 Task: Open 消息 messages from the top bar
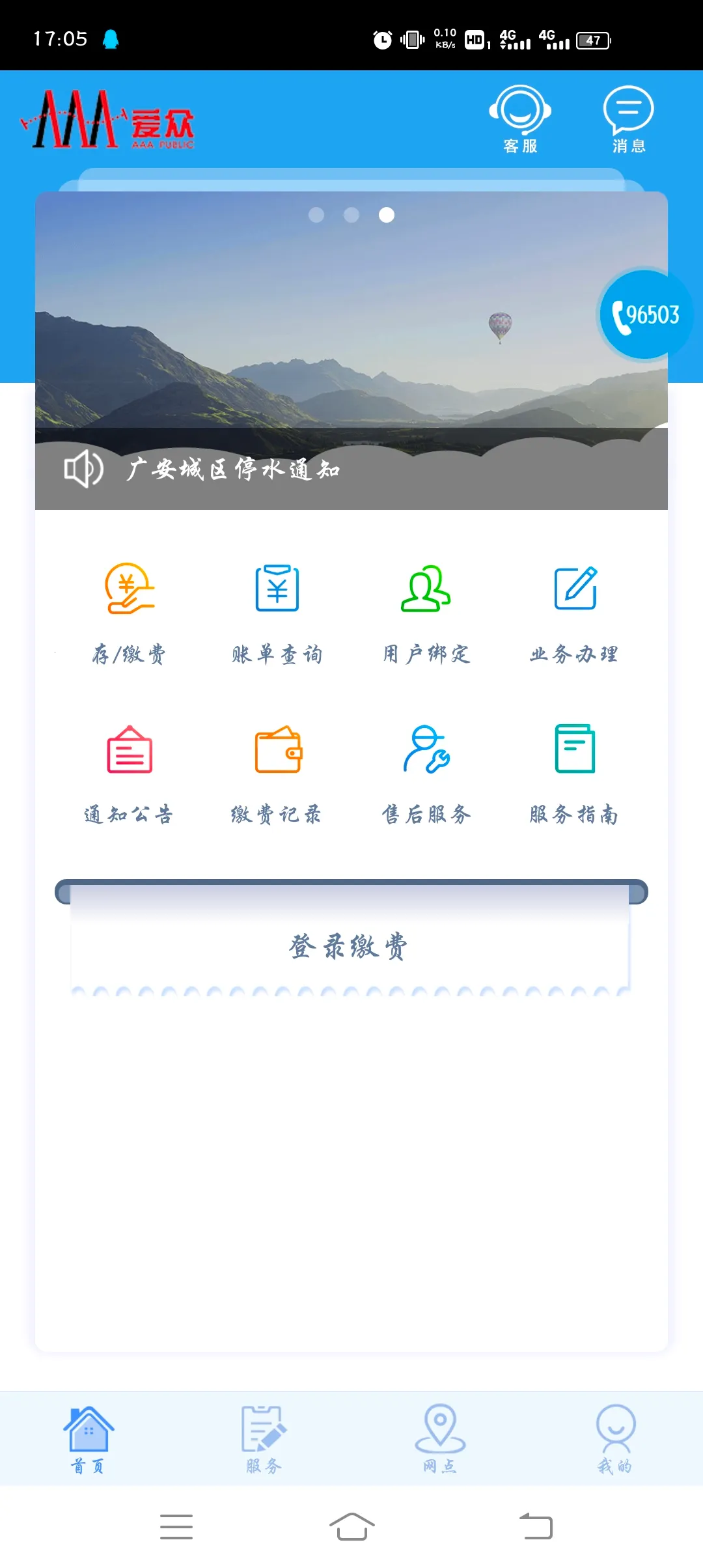coord(628,117)
